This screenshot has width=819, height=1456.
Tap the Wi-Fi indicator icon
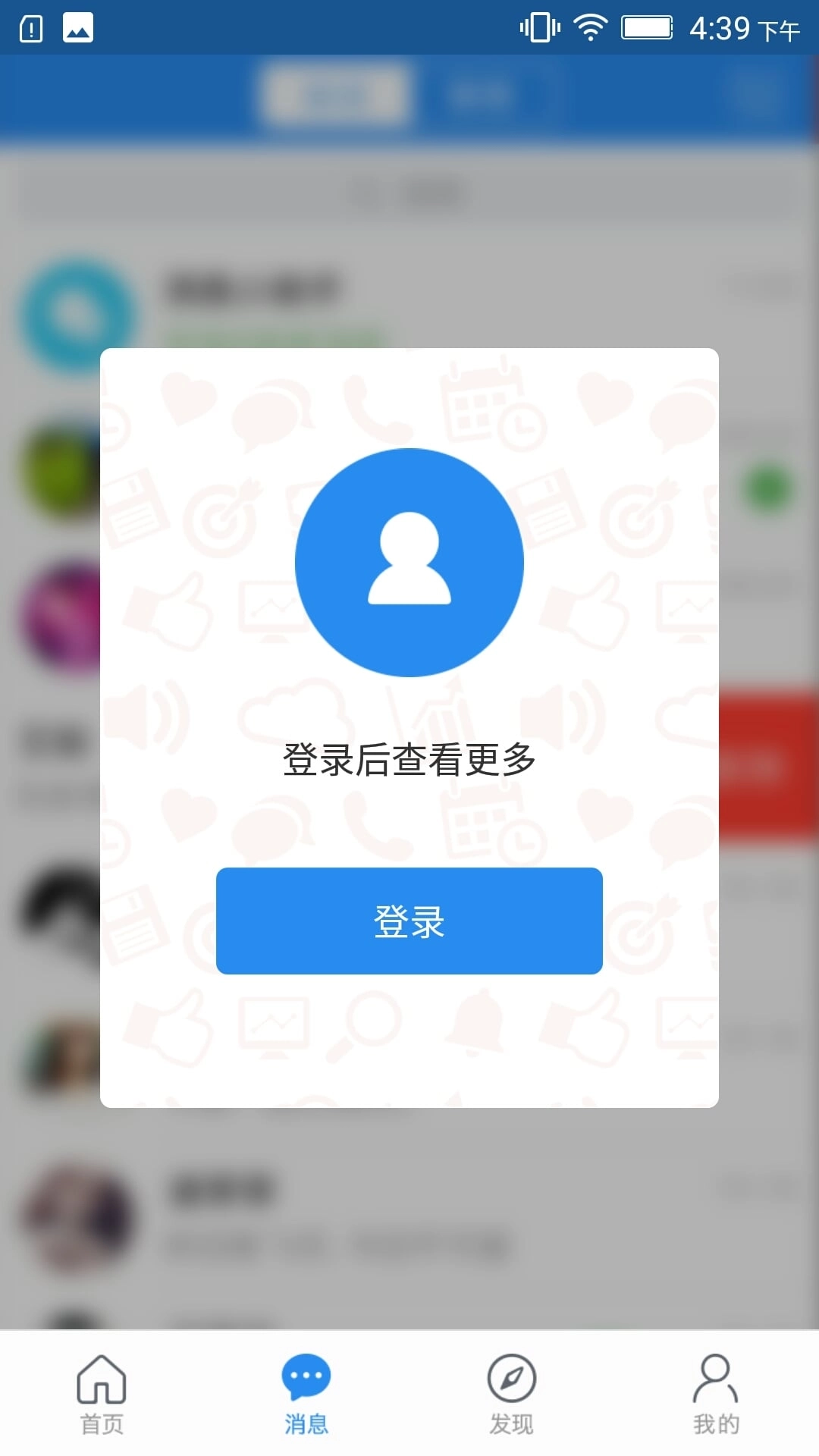tap(591, 27)
